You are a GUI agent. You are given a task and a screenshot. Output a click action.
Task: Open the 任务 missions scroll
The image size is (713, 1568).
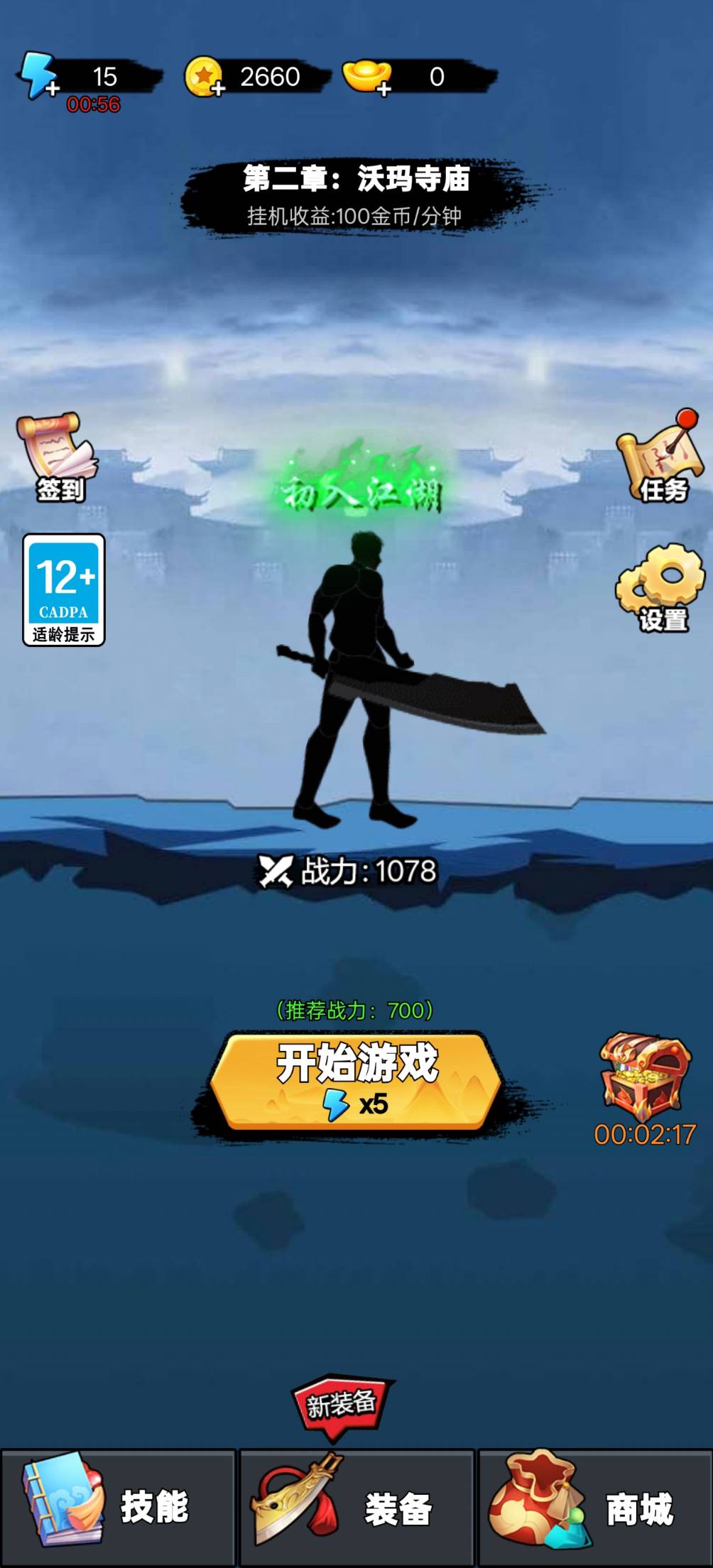point(660,456)
